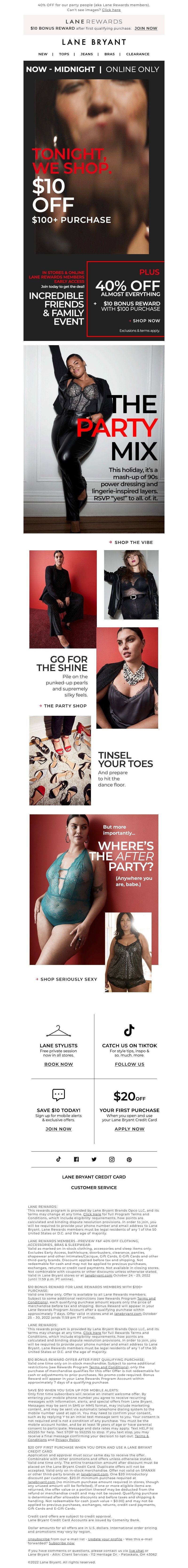The image size is (188, 1568).
Task: Open the CUSTOMER SERVICE link
Action: 94,1187
